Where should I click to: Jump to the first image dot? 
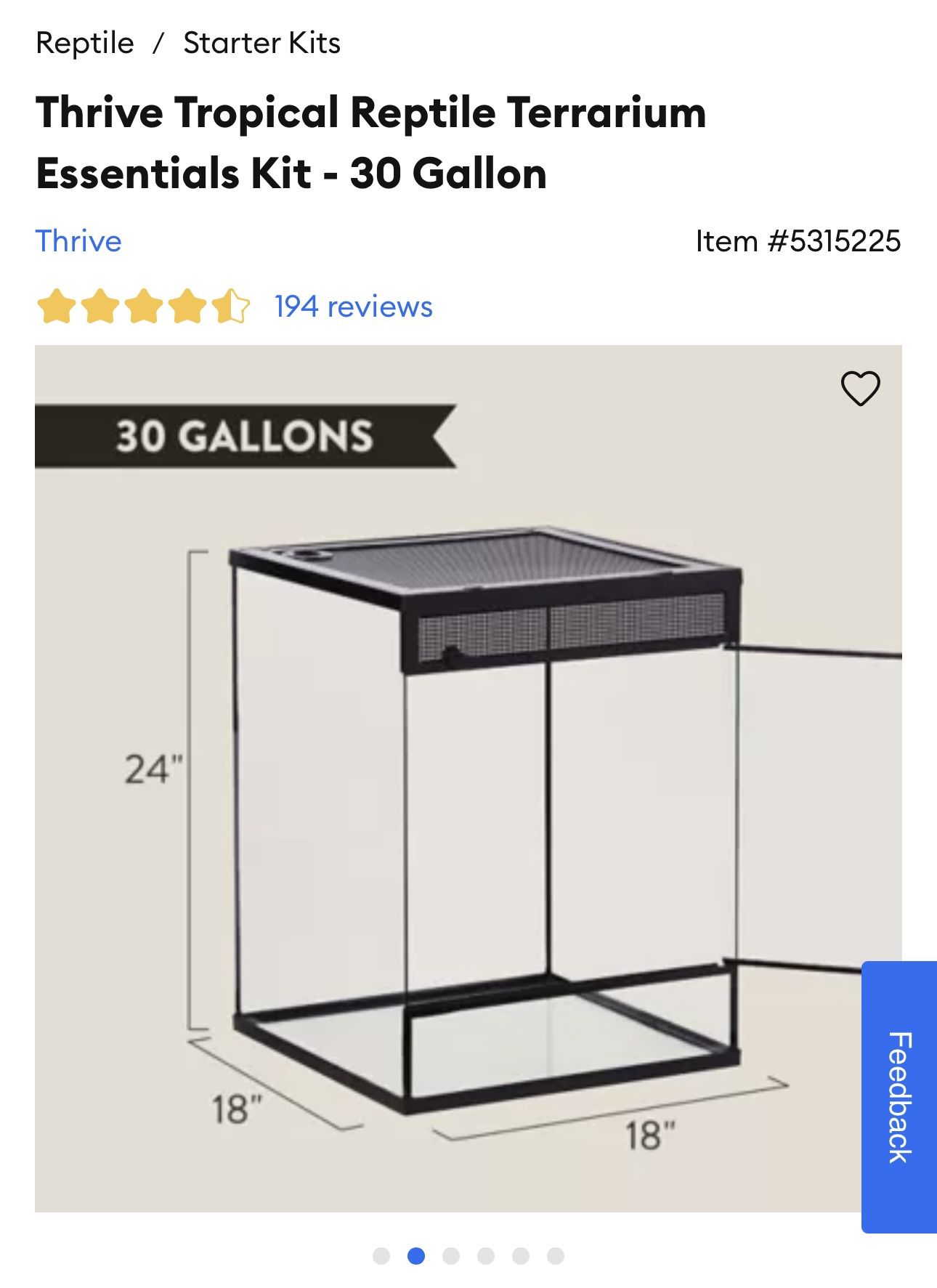click(381, 1256)
